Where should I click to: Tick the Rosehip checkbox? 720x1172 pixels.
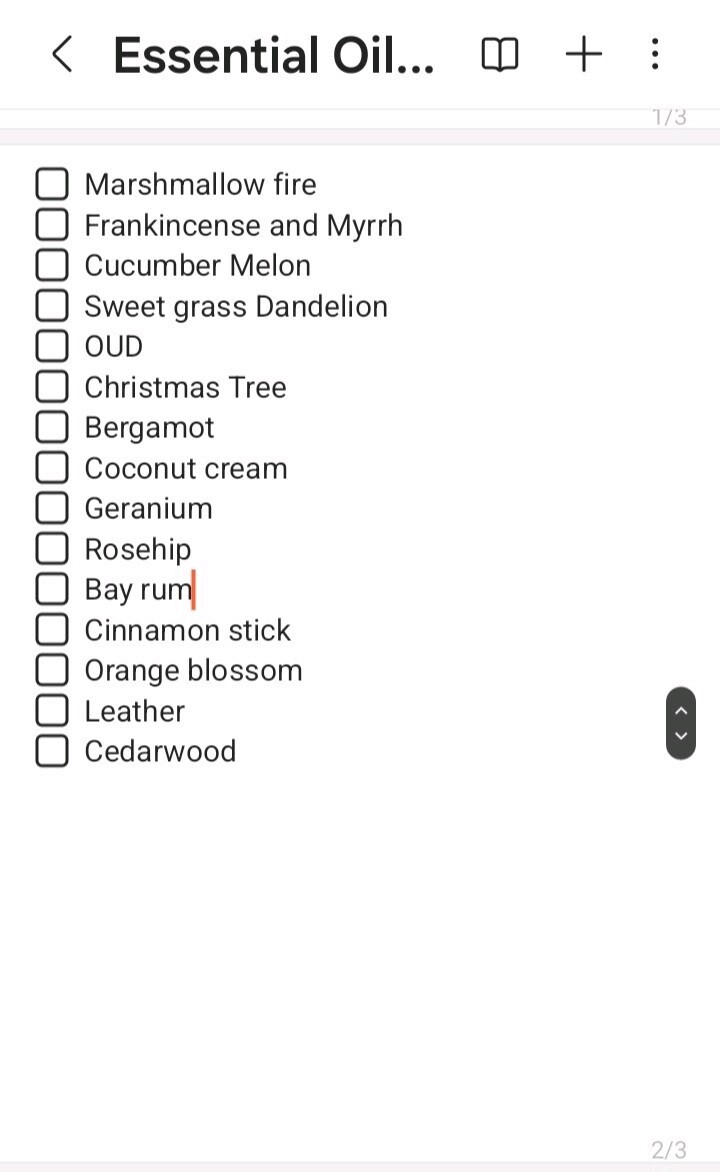click(x=52, y=548)
